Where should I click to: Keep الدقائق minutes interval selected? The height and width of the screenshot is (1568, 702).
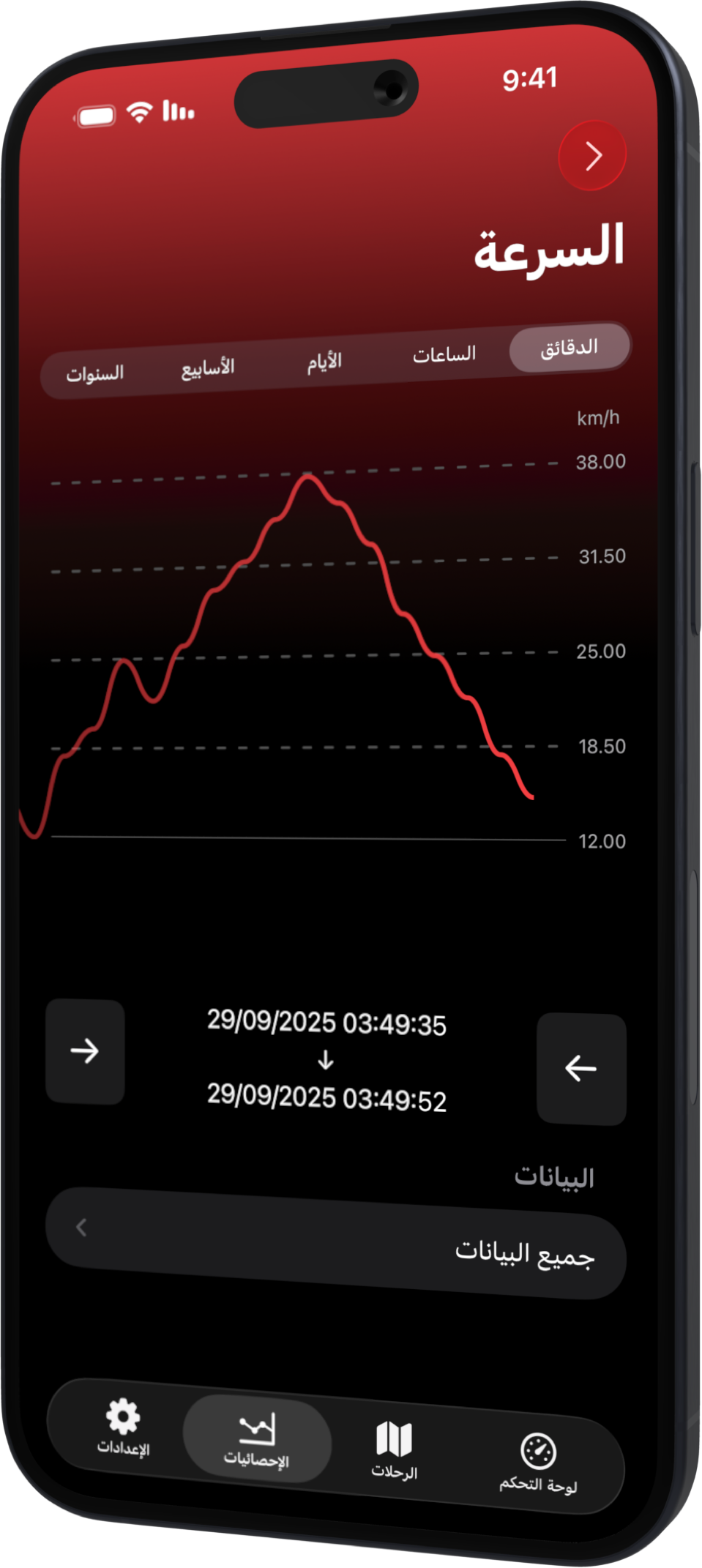570,346
